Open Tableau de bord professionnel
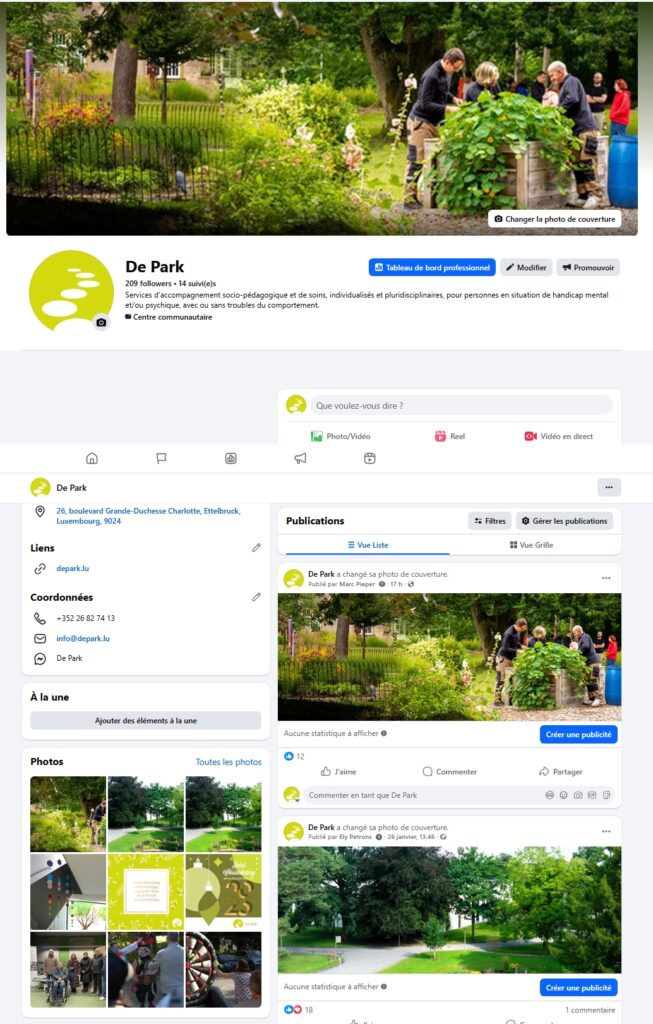 [432, 268]
